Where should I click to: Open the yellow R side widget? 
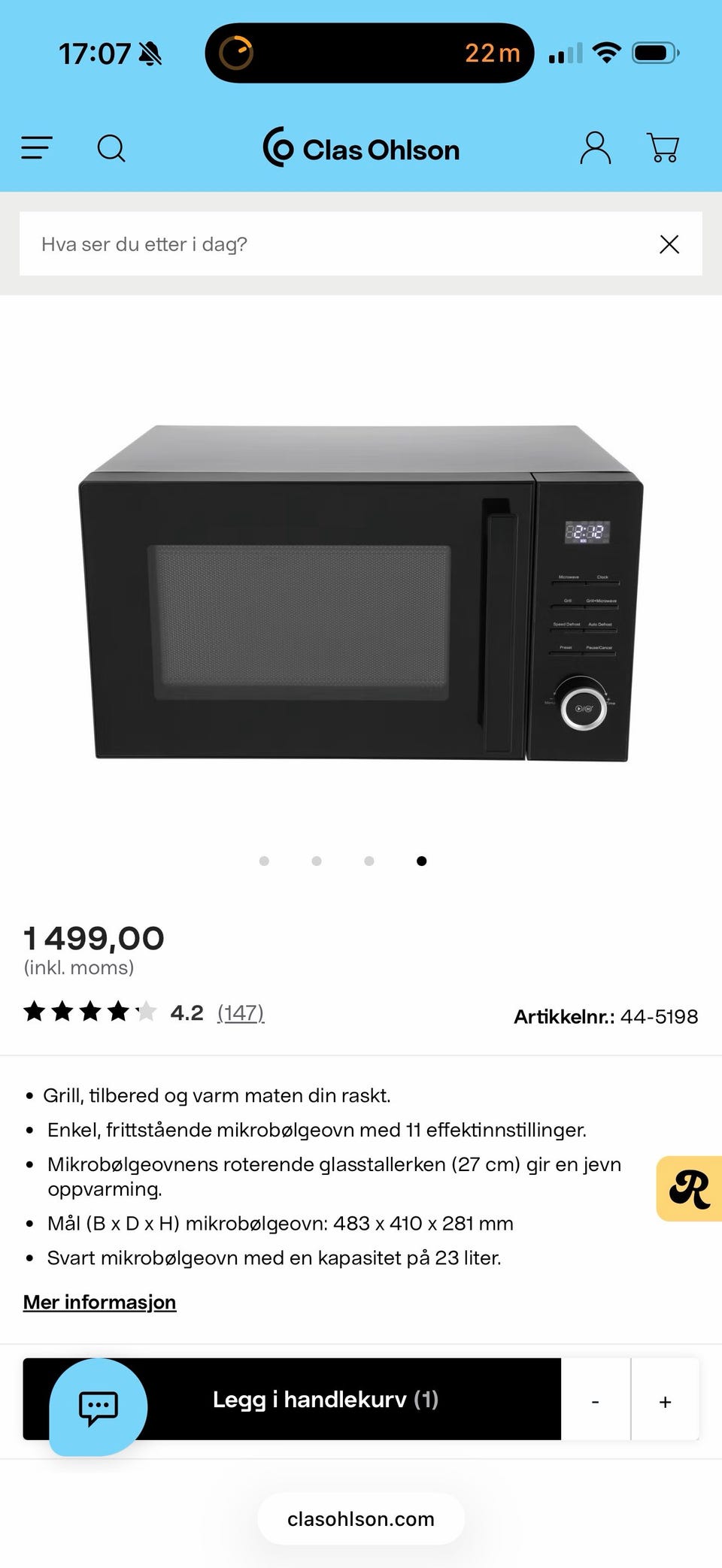(x=690, y=1188)
